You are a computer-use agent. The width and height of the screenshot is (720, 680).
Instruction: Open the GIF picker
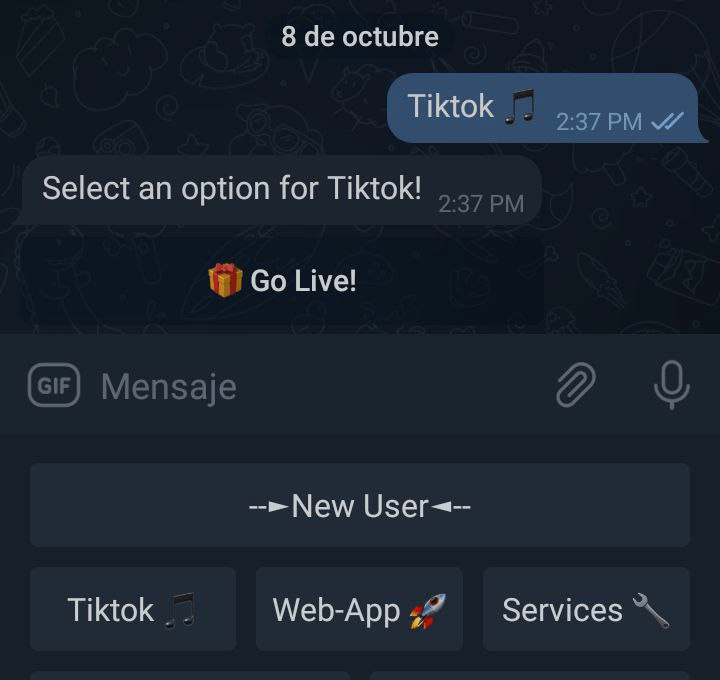54,387
